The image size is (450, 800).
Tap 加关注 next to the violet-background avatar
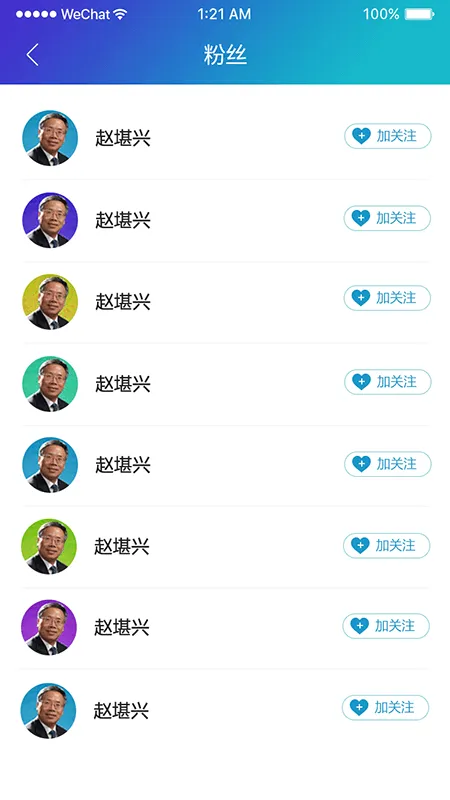click(x=386, y=626)
